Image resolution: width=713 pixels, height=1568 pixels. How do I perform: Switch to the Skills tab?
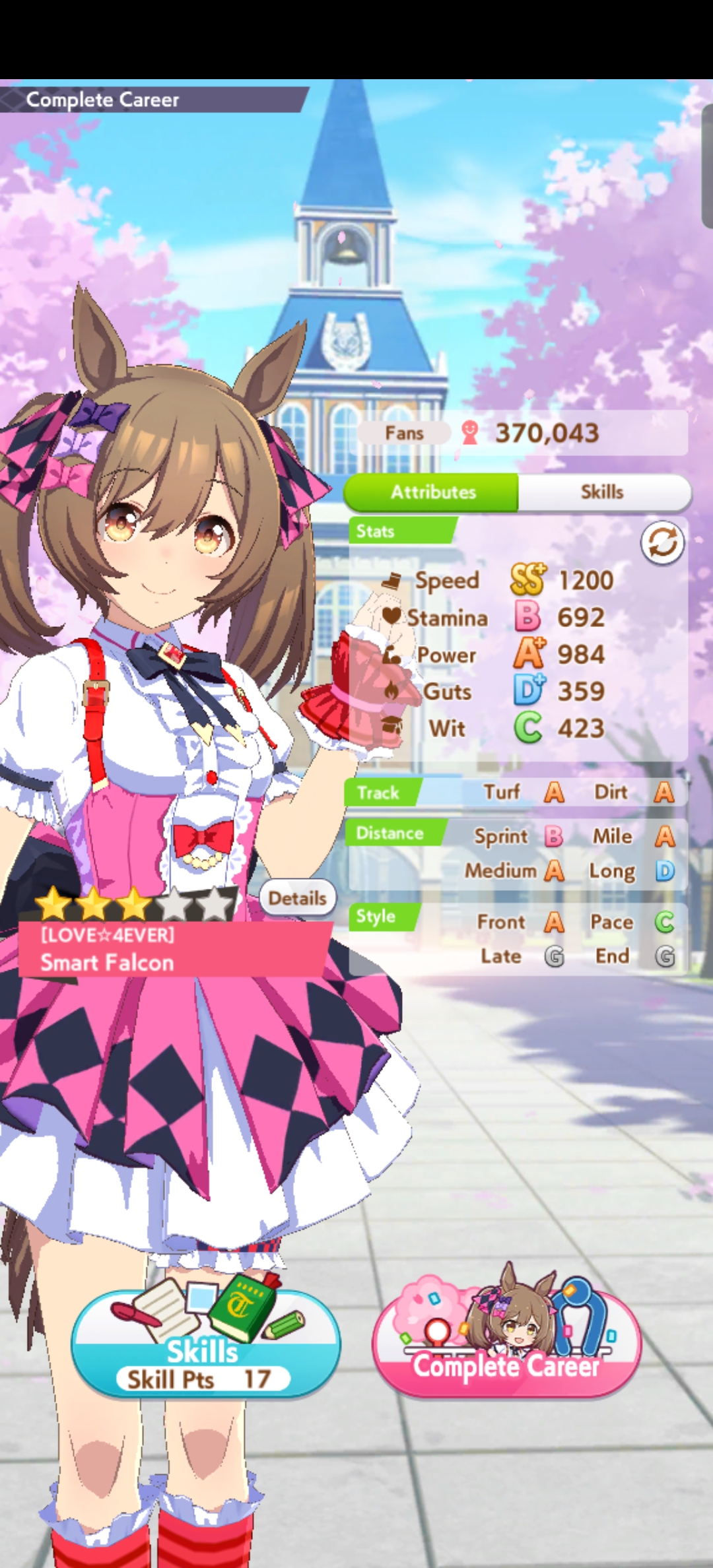click(x=602, y=492)
